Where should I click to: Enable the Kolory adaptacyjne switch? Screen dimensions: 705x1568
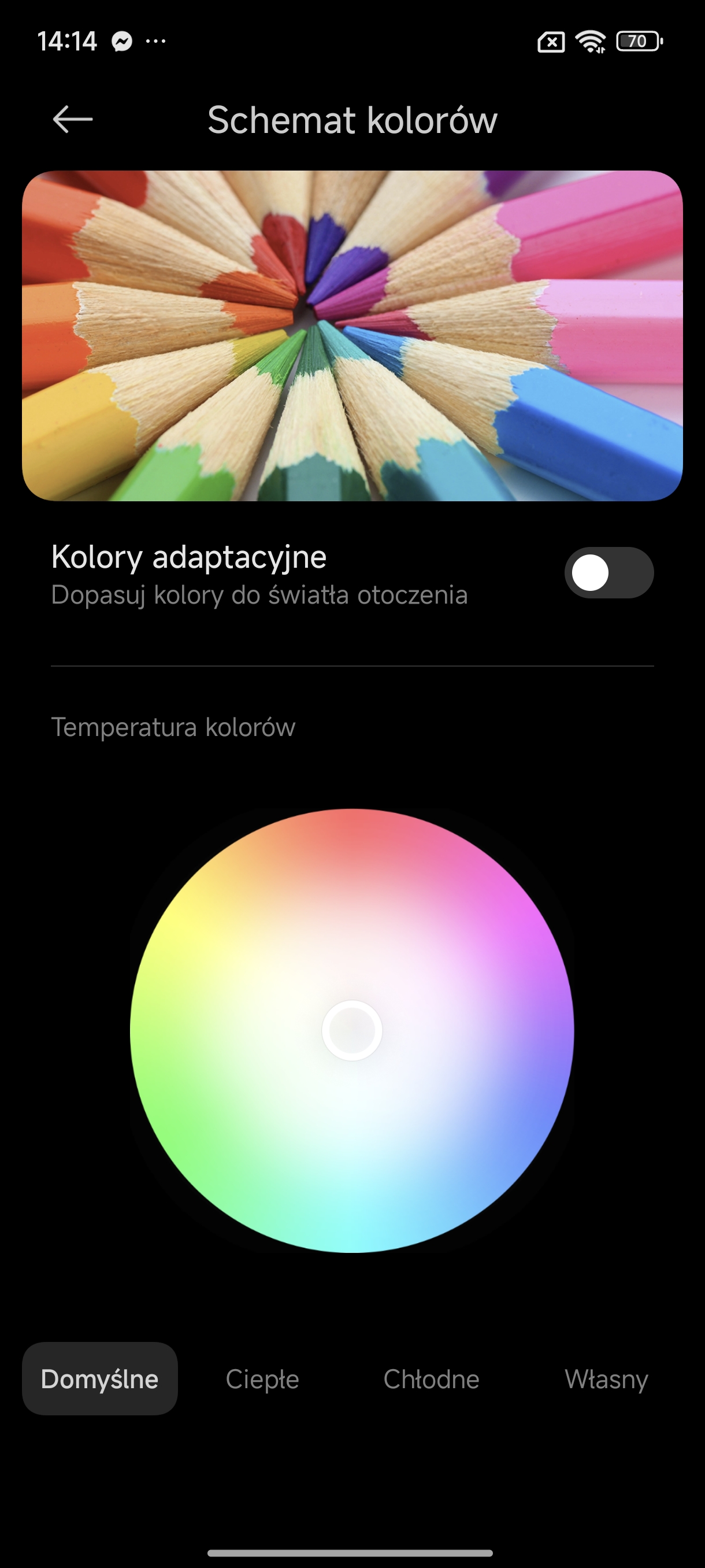tap(609, 573)
